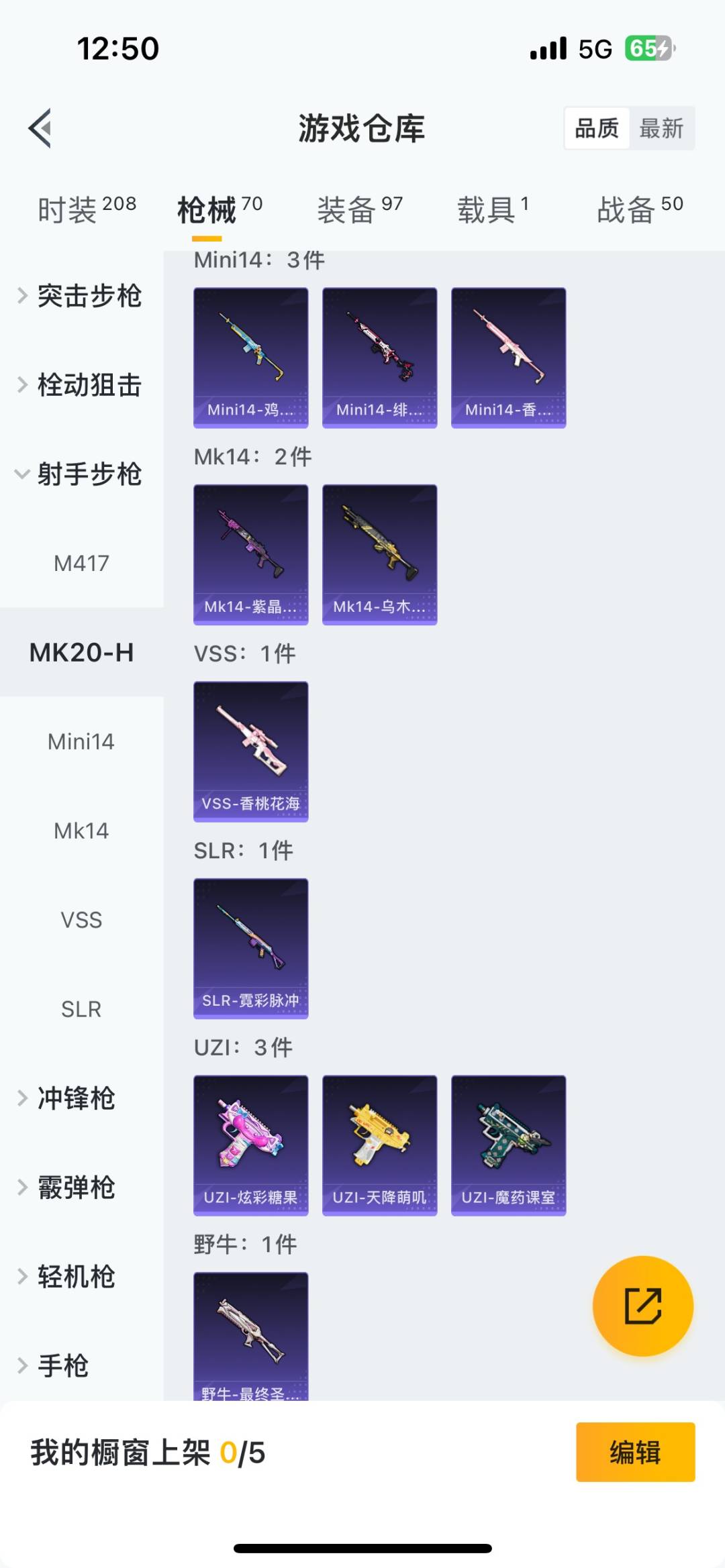This screenshot has width=725, height=1568.
Task: Sort inventory by 最新
Action: pyautogui.click(x=661, y=128)
